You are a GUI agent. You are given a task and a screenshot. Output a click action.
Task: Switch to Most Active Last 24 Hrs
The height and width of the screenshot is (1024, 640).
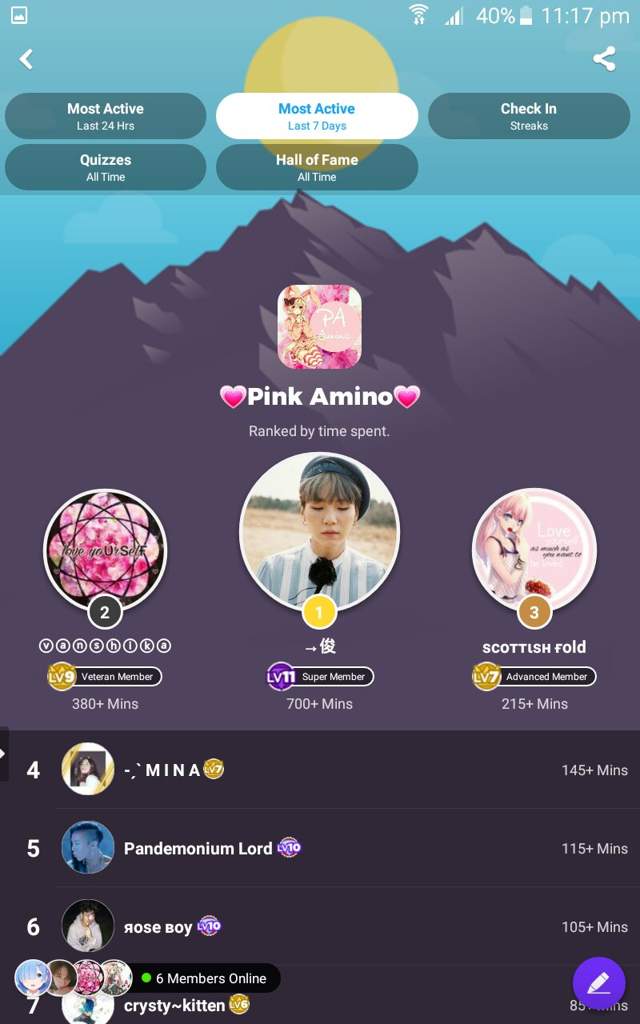[105, 116]
